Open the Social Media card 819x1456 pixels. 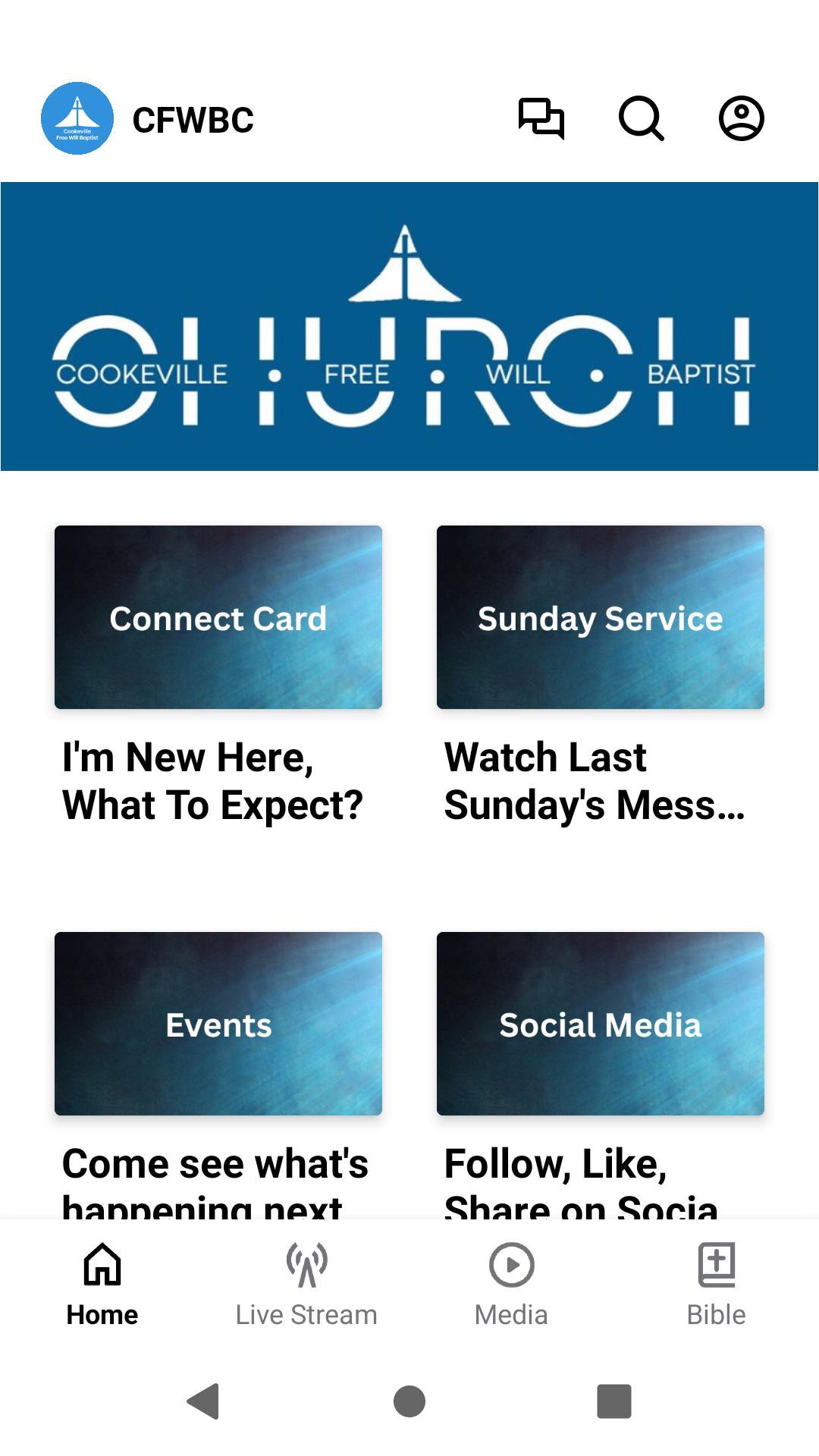coord(600,1024)
